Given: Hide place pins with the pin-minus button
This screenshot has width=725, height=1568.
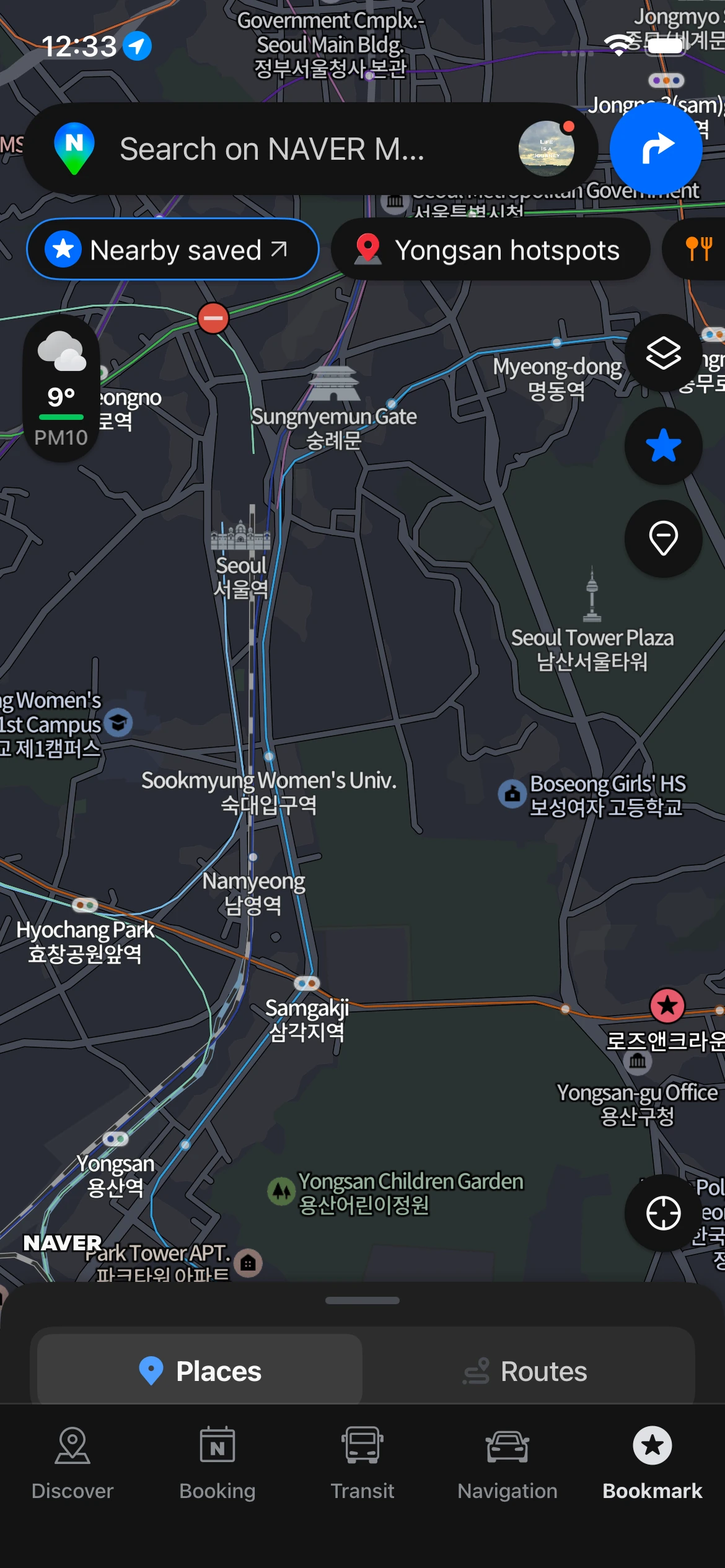Looking at the screenshot, I should (662, 539).
